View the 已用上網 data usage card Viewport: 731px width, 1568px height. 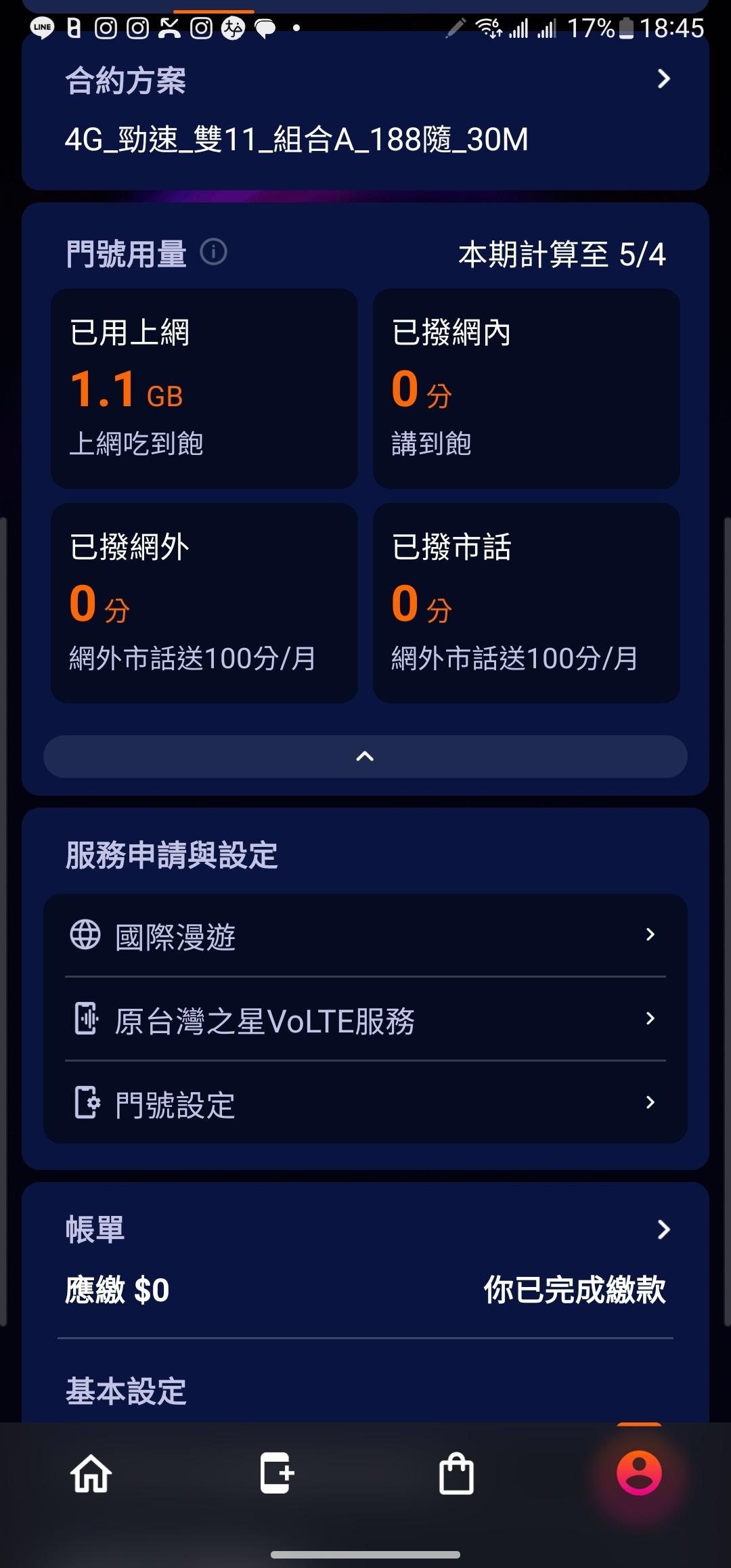pyautogui.click(x=204, y=389)
